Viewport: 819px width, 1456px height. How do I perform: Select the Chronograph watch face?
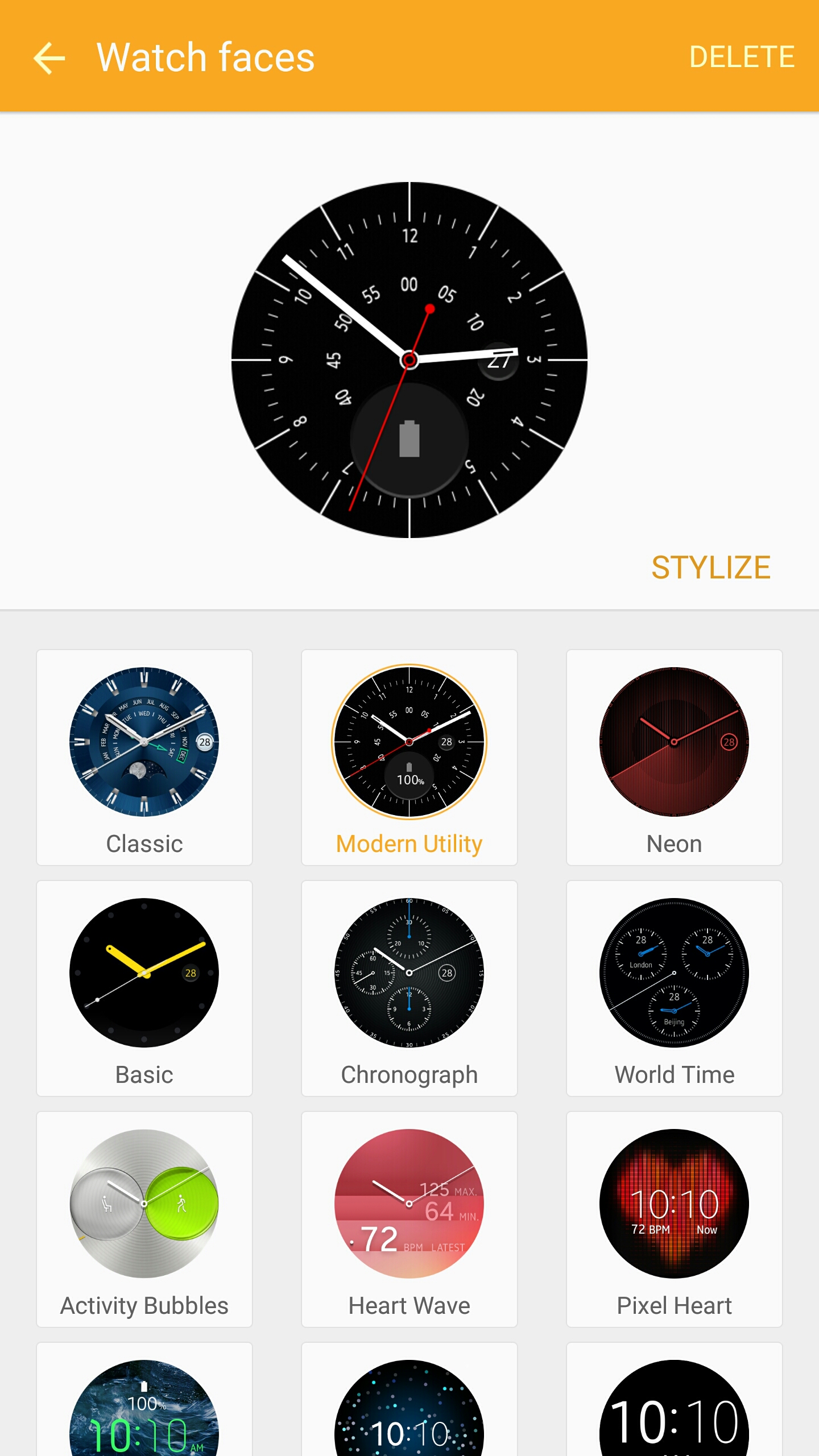click(x=409, y=988)
